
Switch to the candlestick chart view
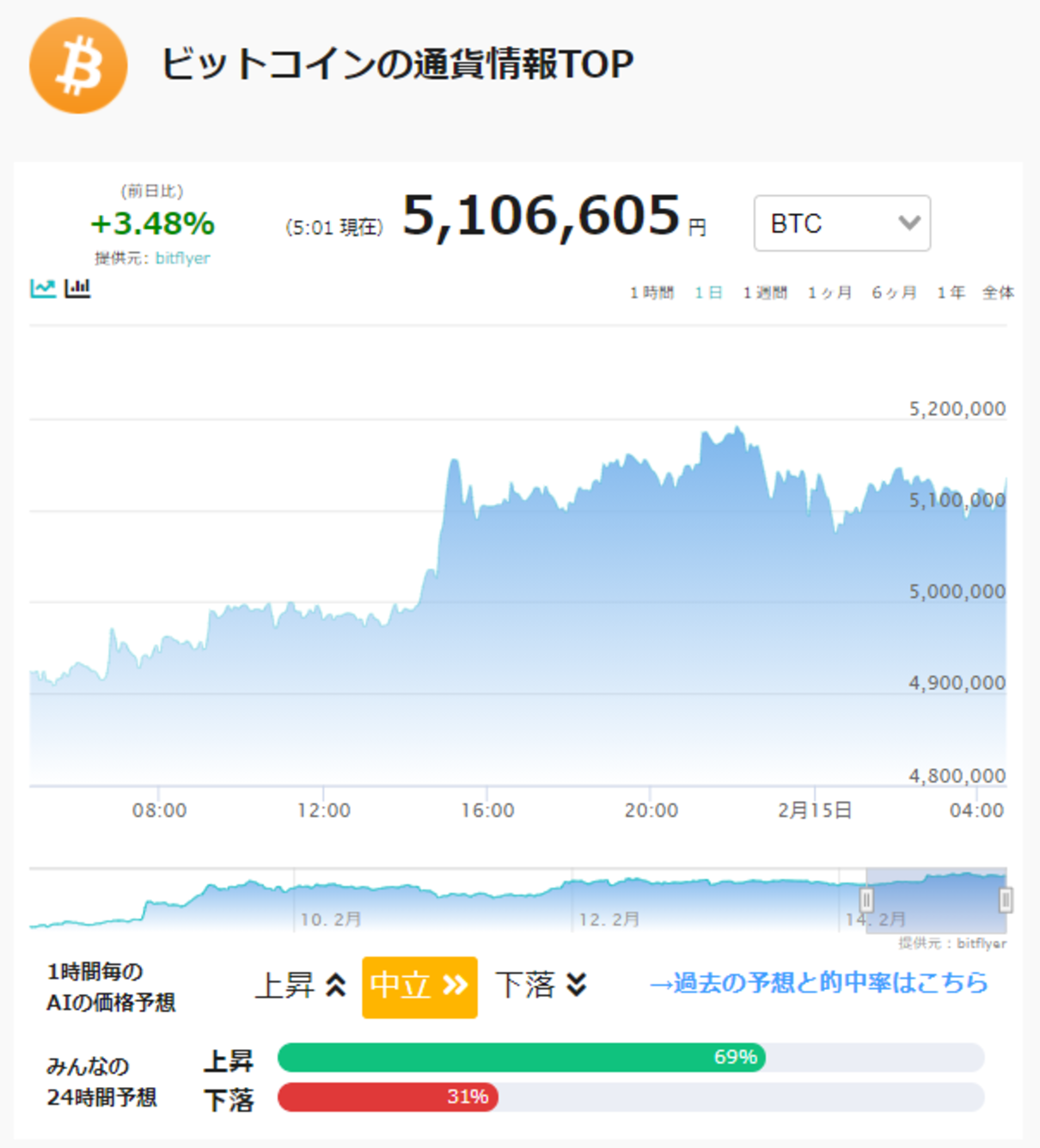tap(77, 289)
